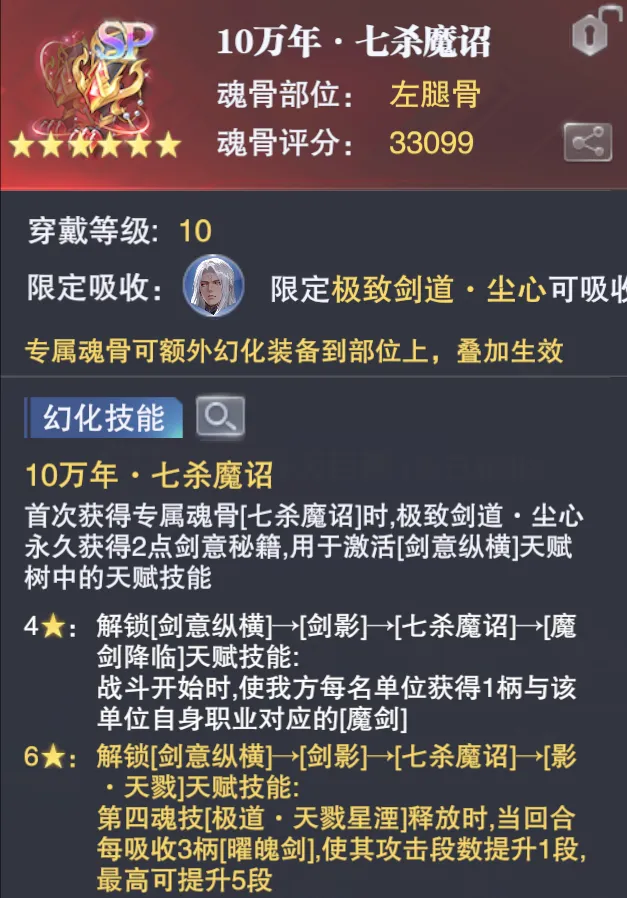Share this soul bone's details
627x898 pixels.
point(587,142)
